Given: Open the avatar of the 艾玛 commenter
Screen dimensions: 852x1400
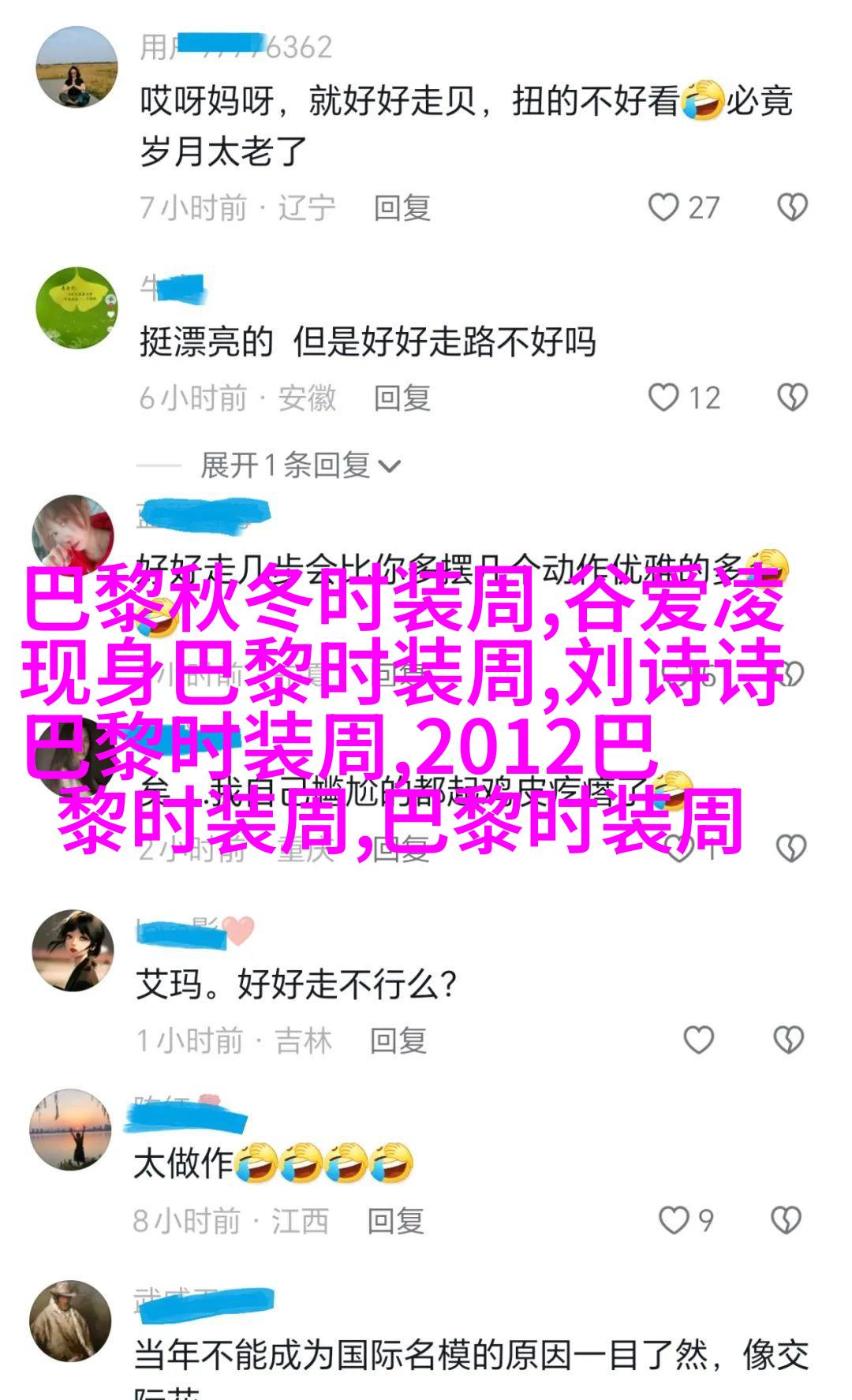Looking at the screenshot, I should [73, 950].
